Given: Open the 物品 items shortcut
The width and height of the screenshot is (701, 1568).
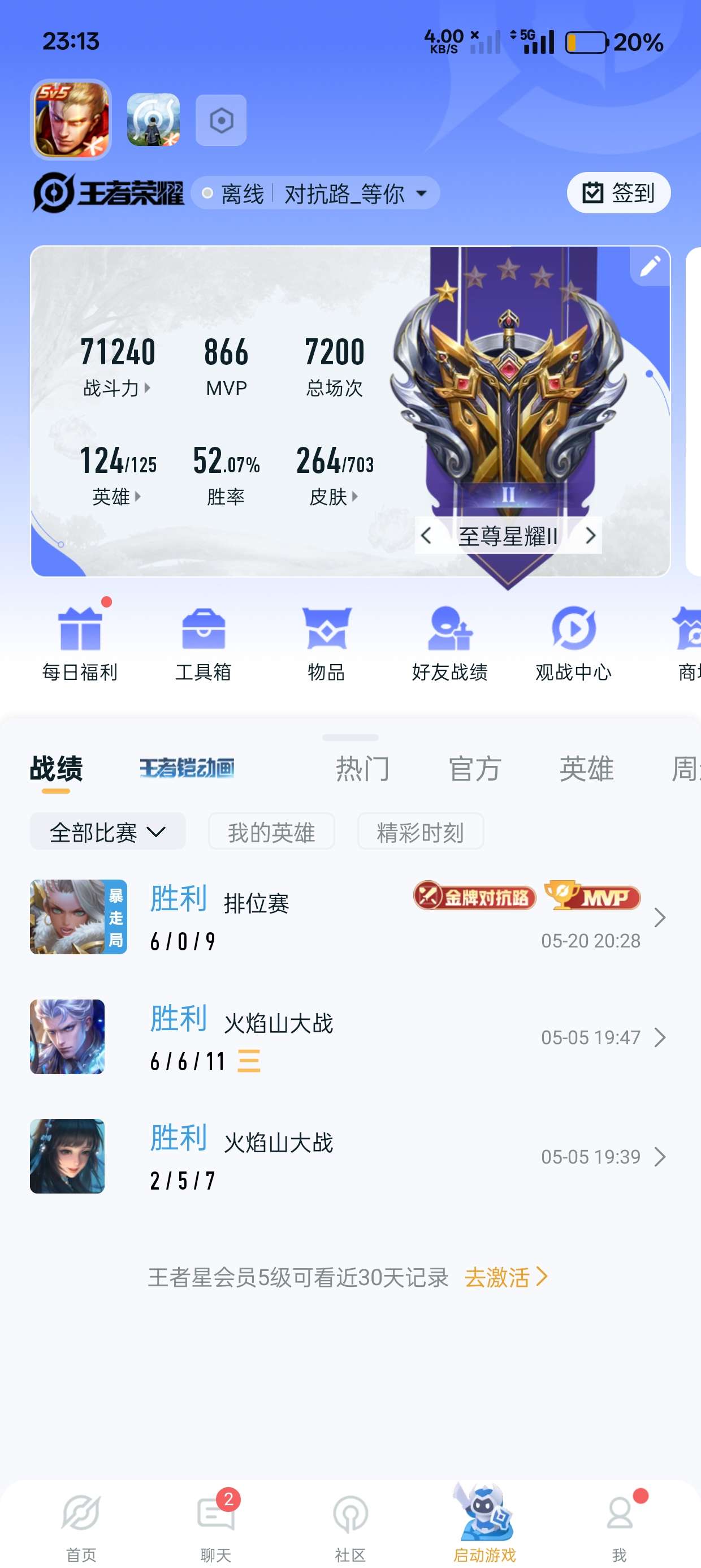Looking at the screenshot, I should [327, 644].
